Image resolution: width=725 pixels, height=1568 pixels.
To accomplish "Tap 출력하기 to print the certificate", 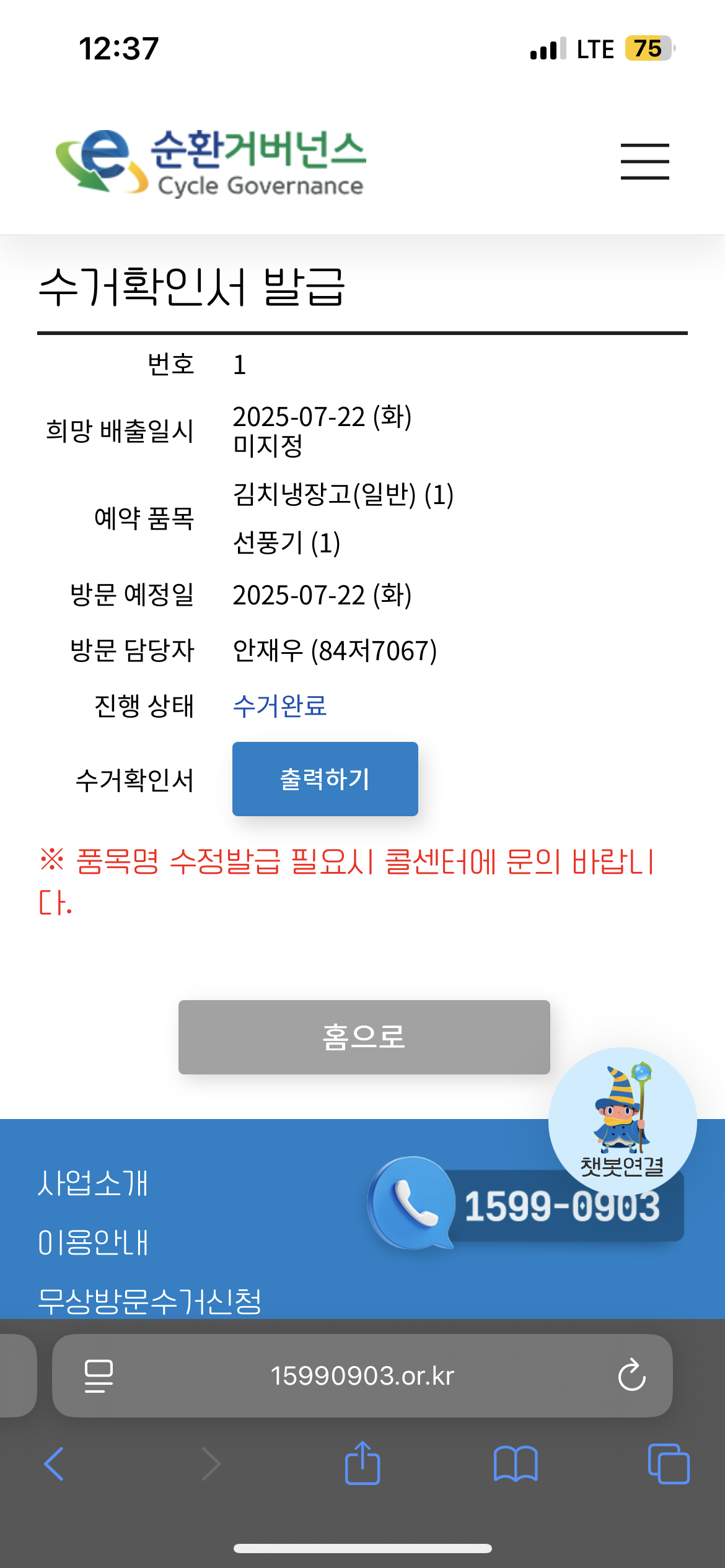I will click(325, 779).
